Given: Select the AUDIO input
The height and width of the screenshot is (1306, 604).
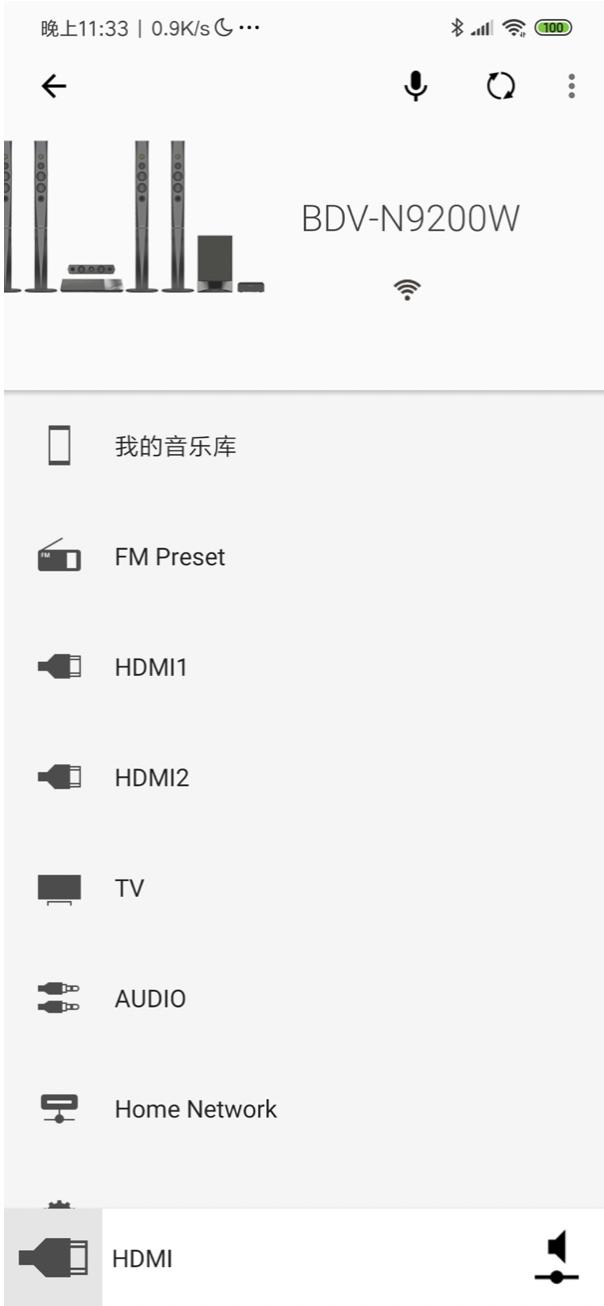Looking at the screenshot, I should click(150, 998).
